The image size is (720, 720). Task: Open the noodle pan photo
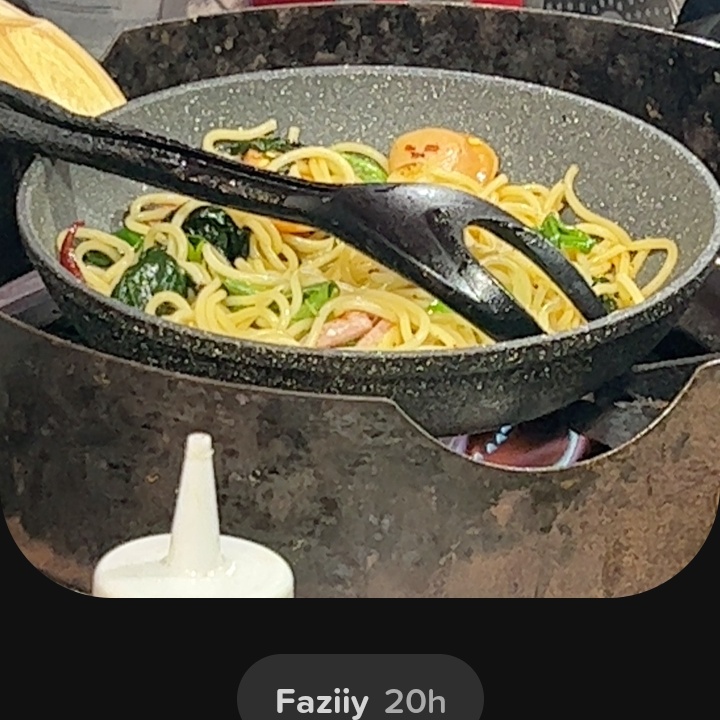360,300
